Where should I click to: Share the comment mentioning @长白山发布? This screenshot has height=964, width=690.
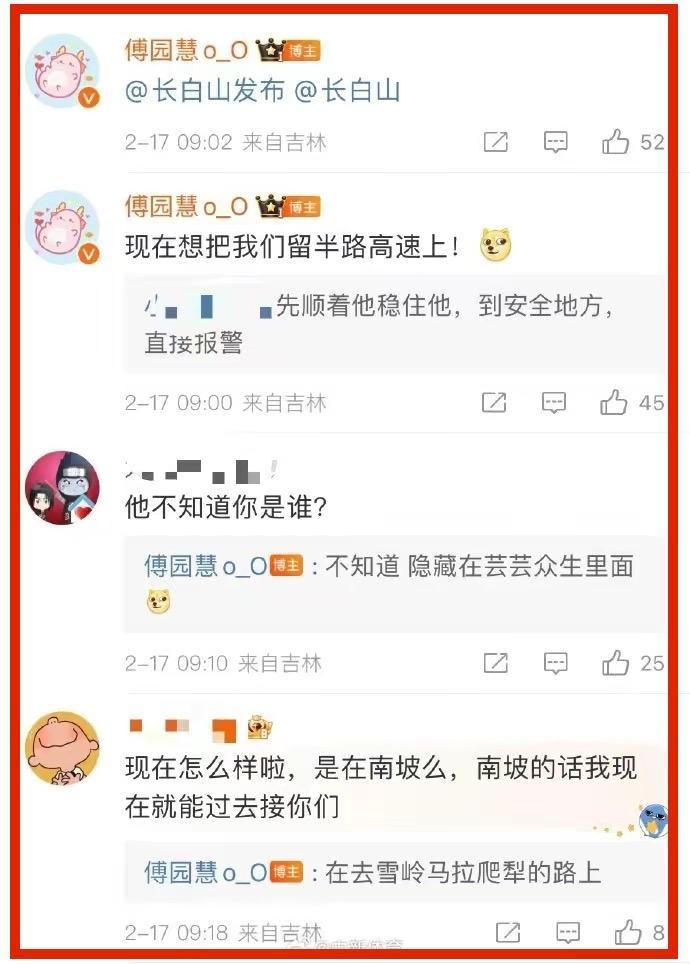496,142
